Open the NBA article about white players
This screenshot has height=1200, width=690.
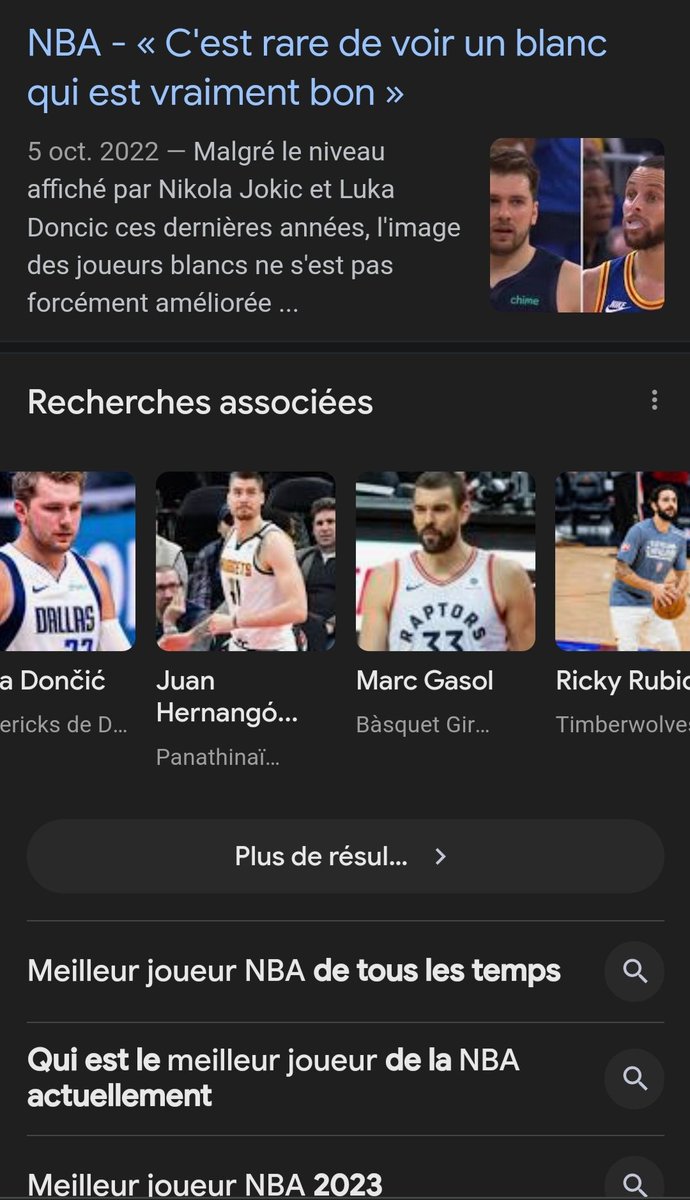[316, 68]
